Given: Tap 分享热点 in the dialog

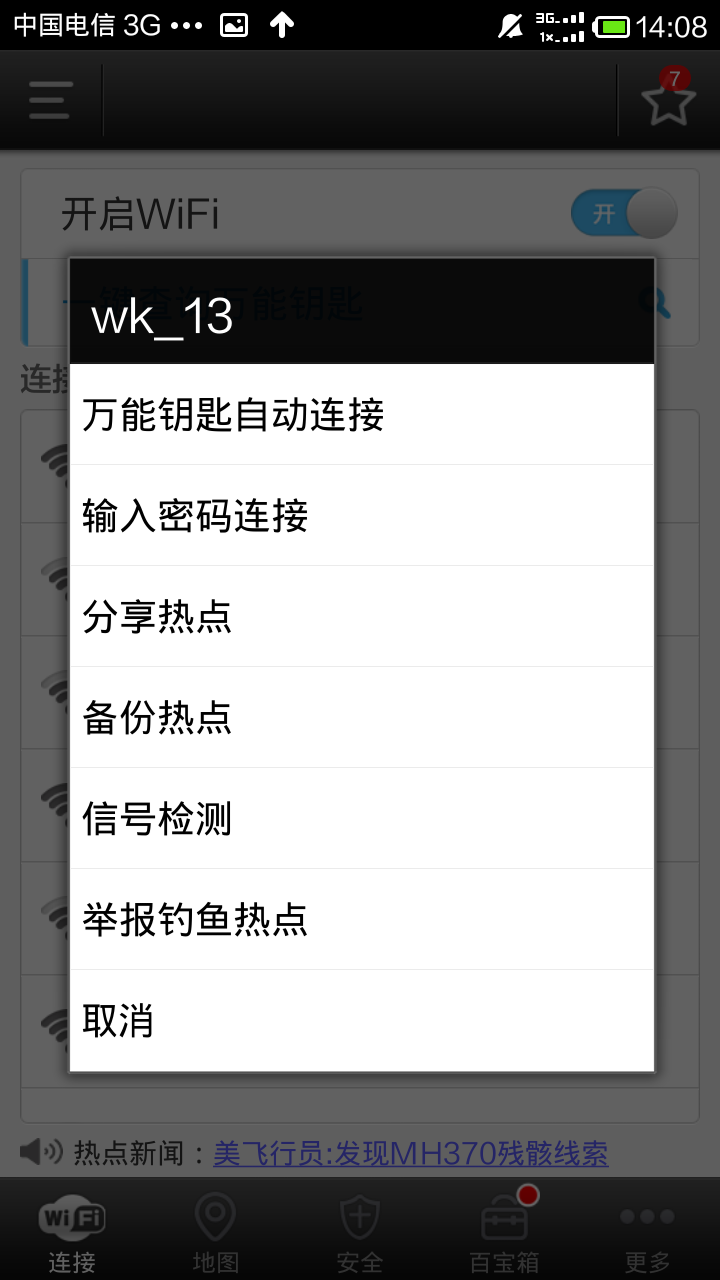Looking at the screenshot, I should pyautogui.click(x=360, y=617).
